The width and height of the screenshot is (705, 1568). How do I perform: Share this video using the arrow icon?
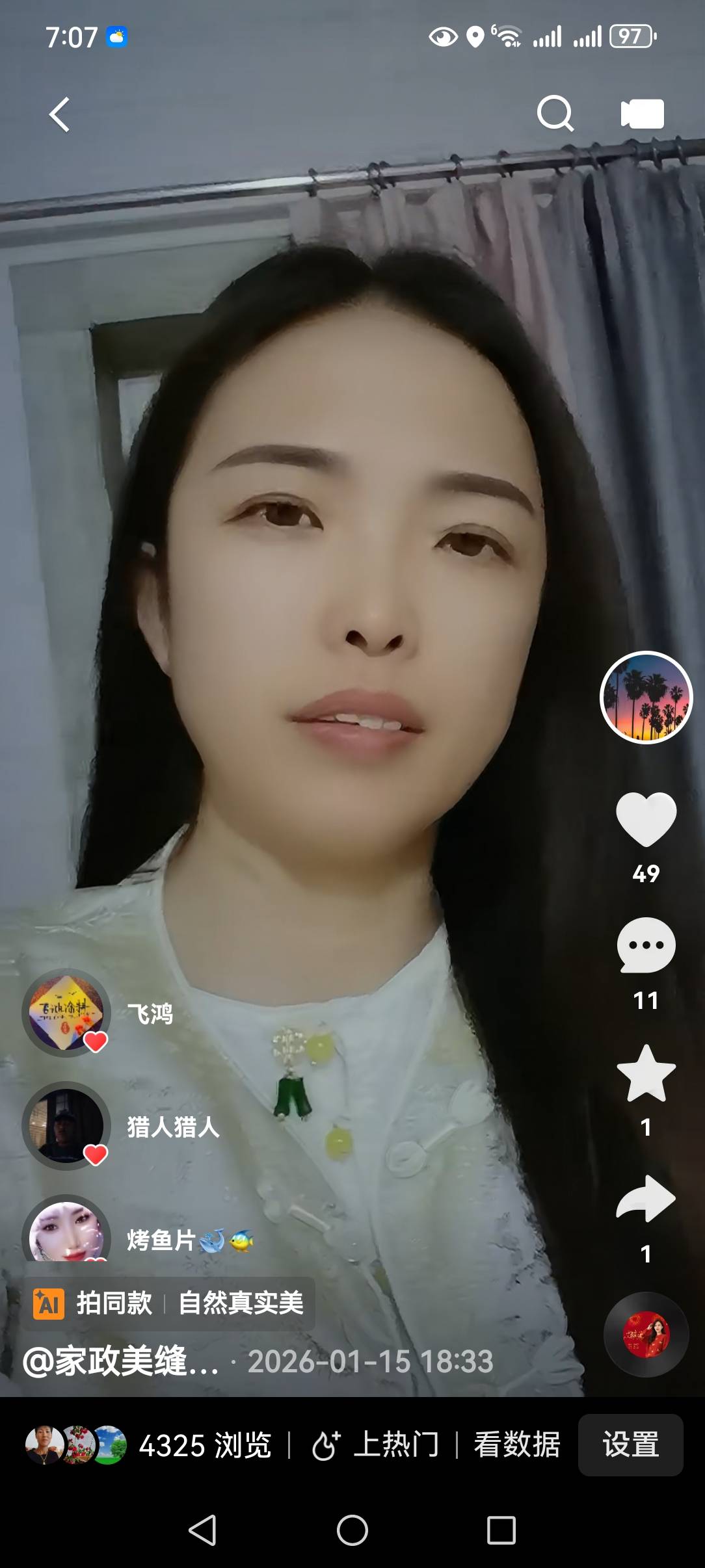tap(646, 1200)
